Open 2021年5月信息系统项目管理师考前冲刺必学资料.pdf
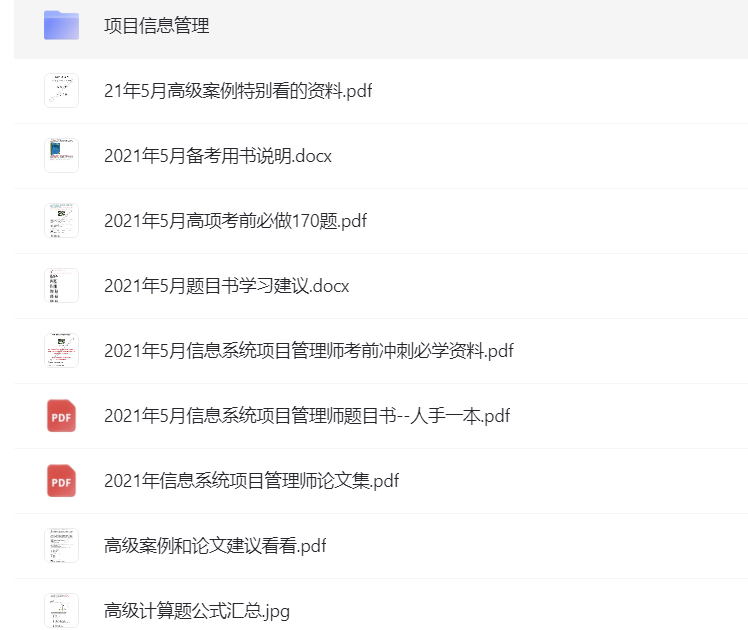This screenshot has height=630, width=748. click(308, 351)
